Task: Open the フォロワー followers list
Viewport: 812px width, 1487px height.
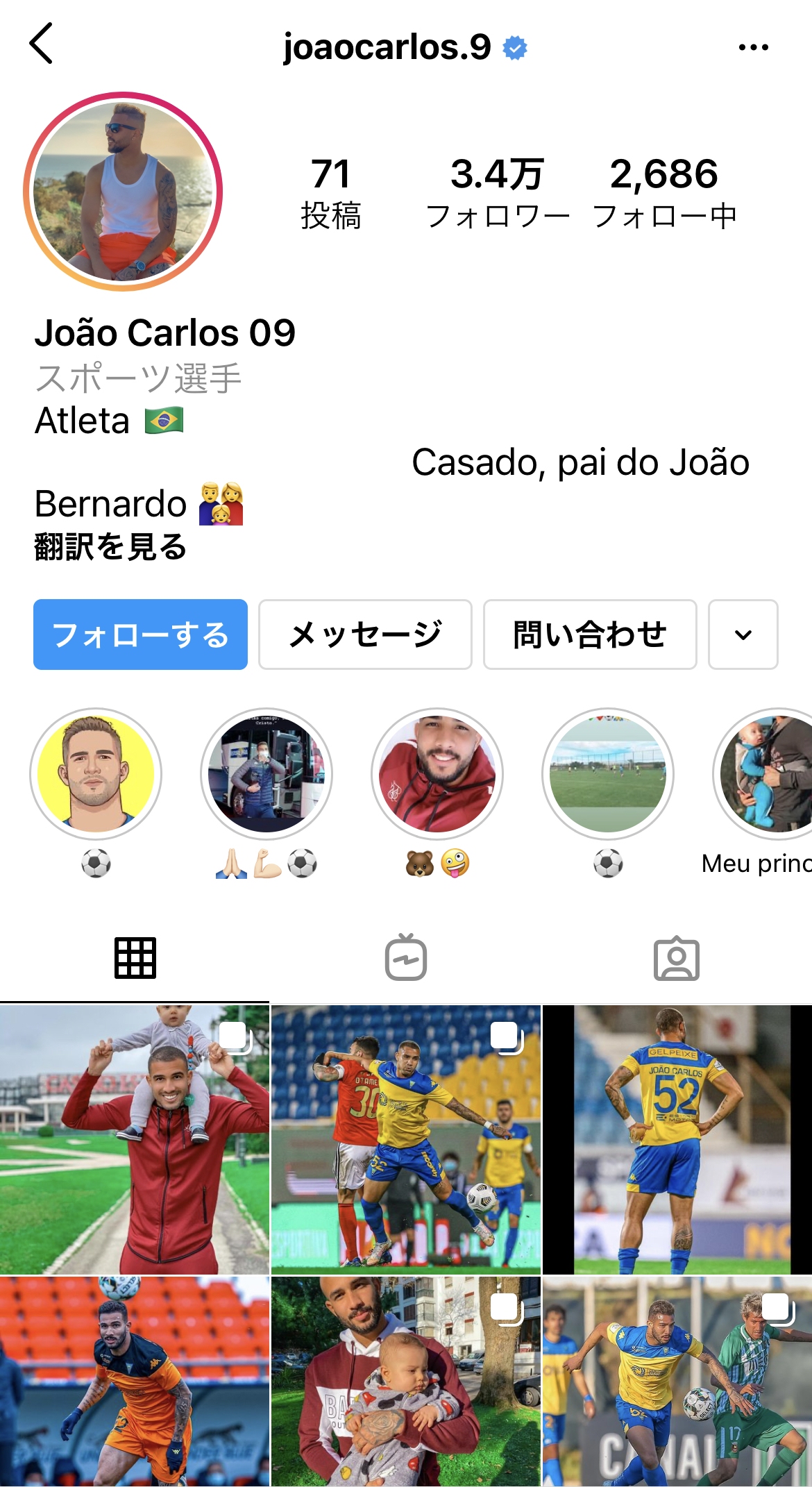Action: pyautogui.click(x=497, y=192)
